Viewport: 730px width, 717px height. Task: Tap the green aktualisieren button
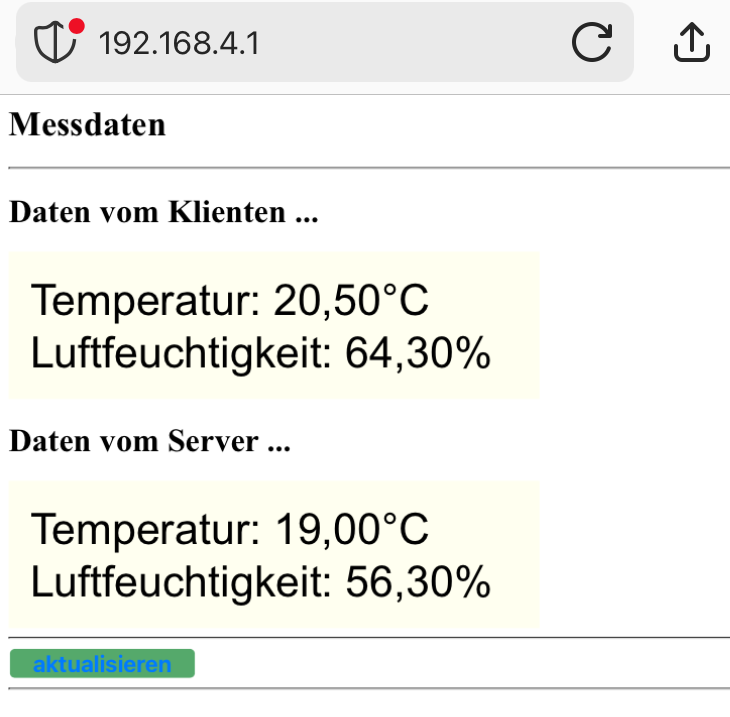click(102, 664)
